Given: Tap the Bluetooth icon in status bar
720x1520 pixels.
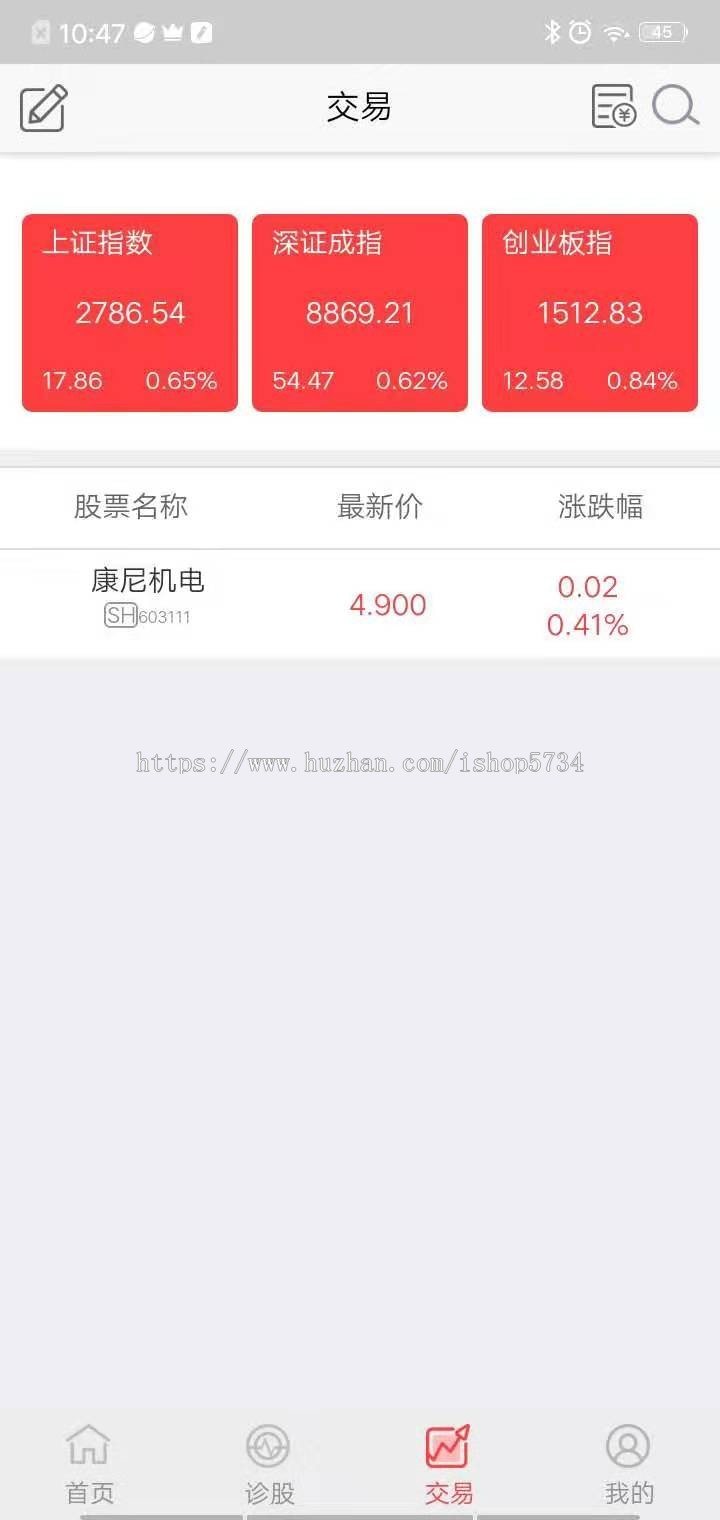Looking at the screenshot, I should pyautogui.click(x=551, y=31).
